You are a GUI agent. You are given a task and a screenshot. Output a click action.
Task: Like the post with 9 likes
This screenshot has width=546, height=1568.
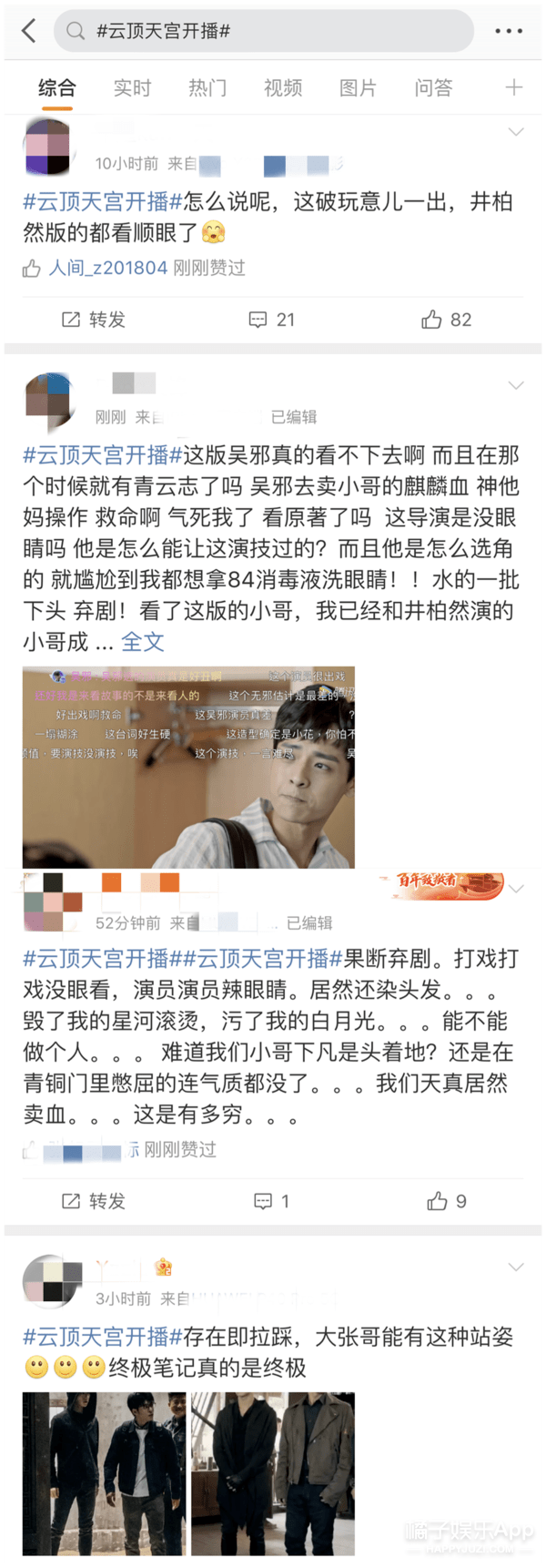tap(447, 1201)
